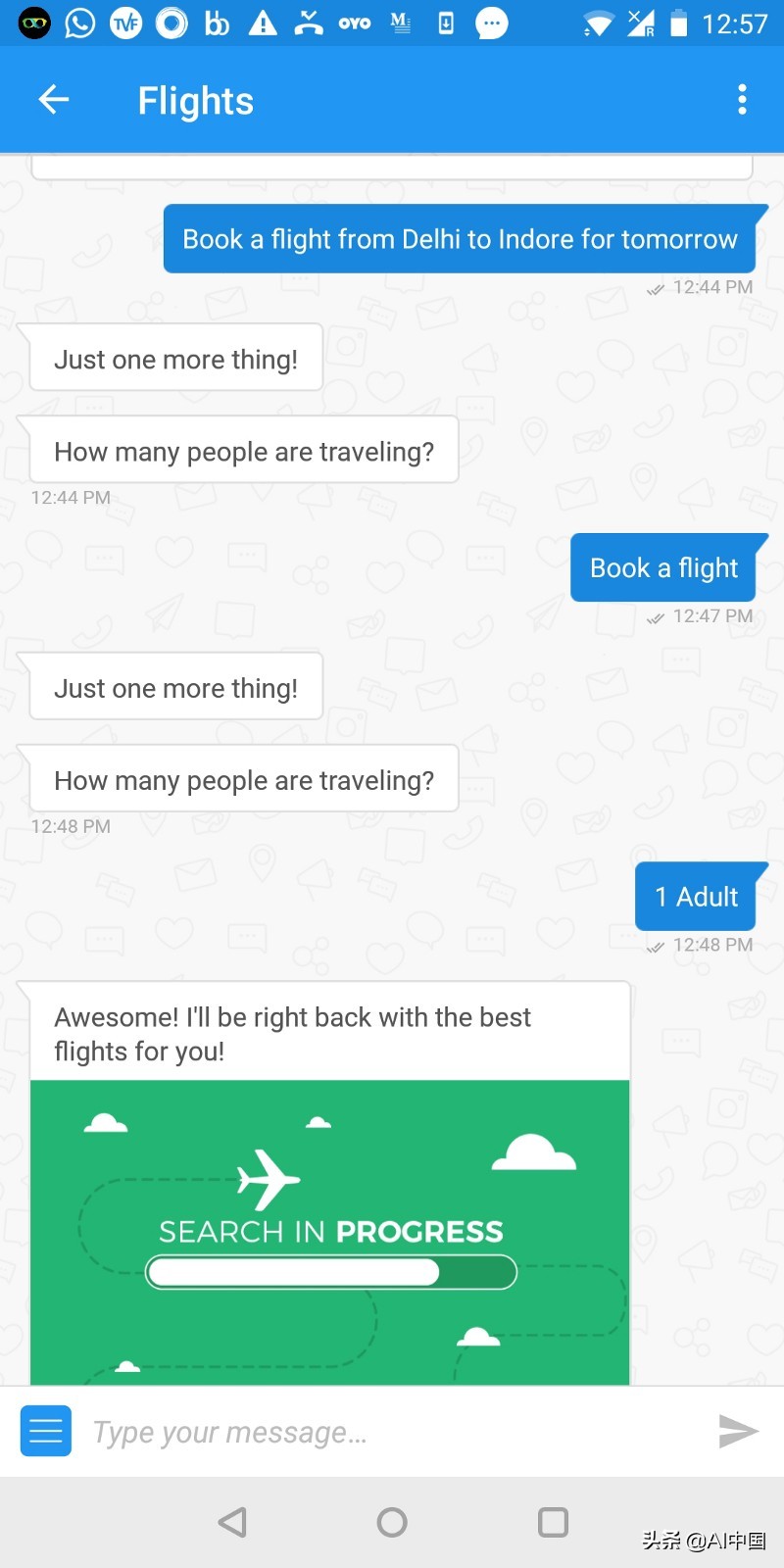Open the overflow menu in Flights
Image resolution: width=784 pixels, height=1568 pixels.
(x=742, y=99)
